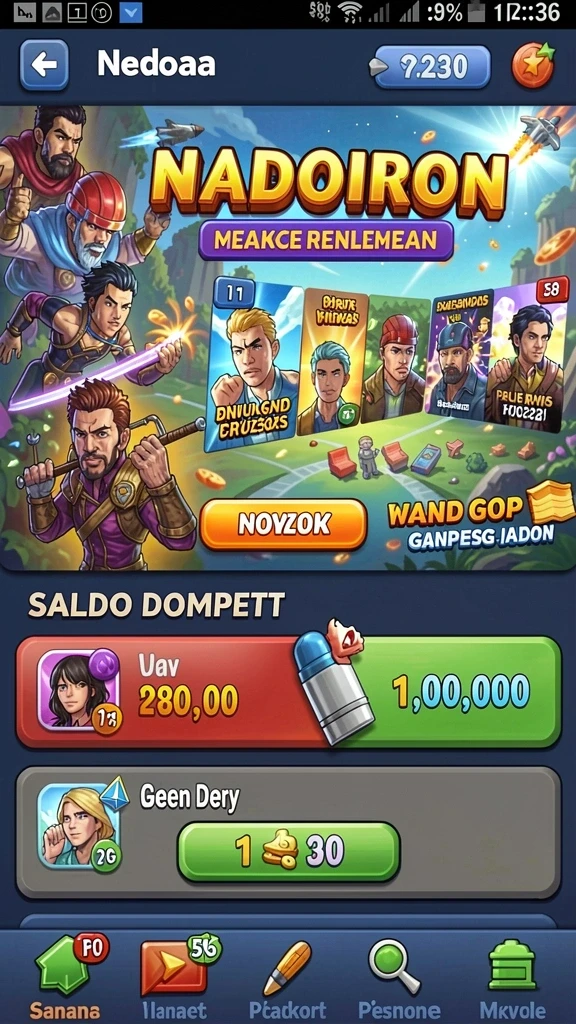Open the Uav 280,00 card
This screenshot has width=576, height=1024.
pos(170,692)
